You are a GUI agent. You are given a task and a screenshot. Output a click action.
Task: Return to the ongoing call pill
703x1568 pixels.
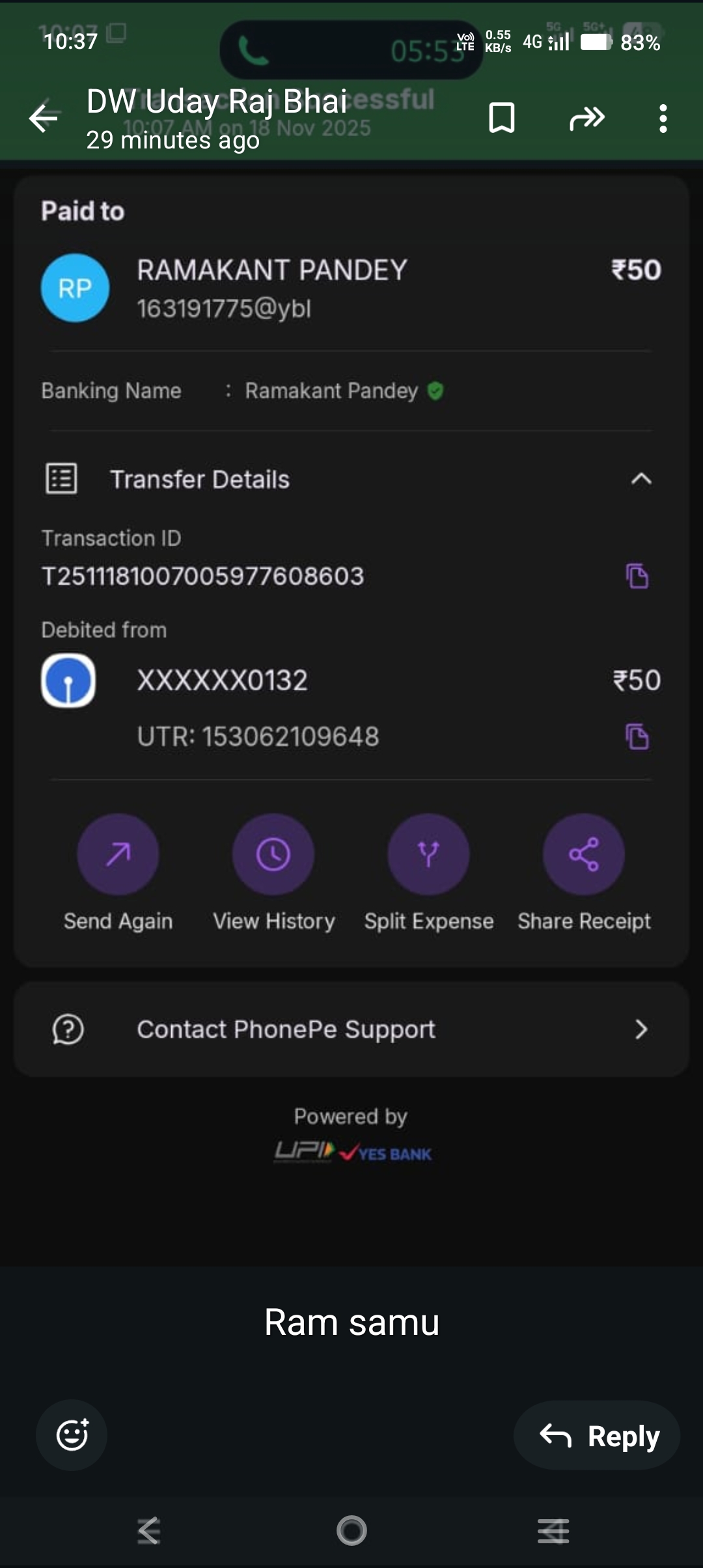click(351, 50)
